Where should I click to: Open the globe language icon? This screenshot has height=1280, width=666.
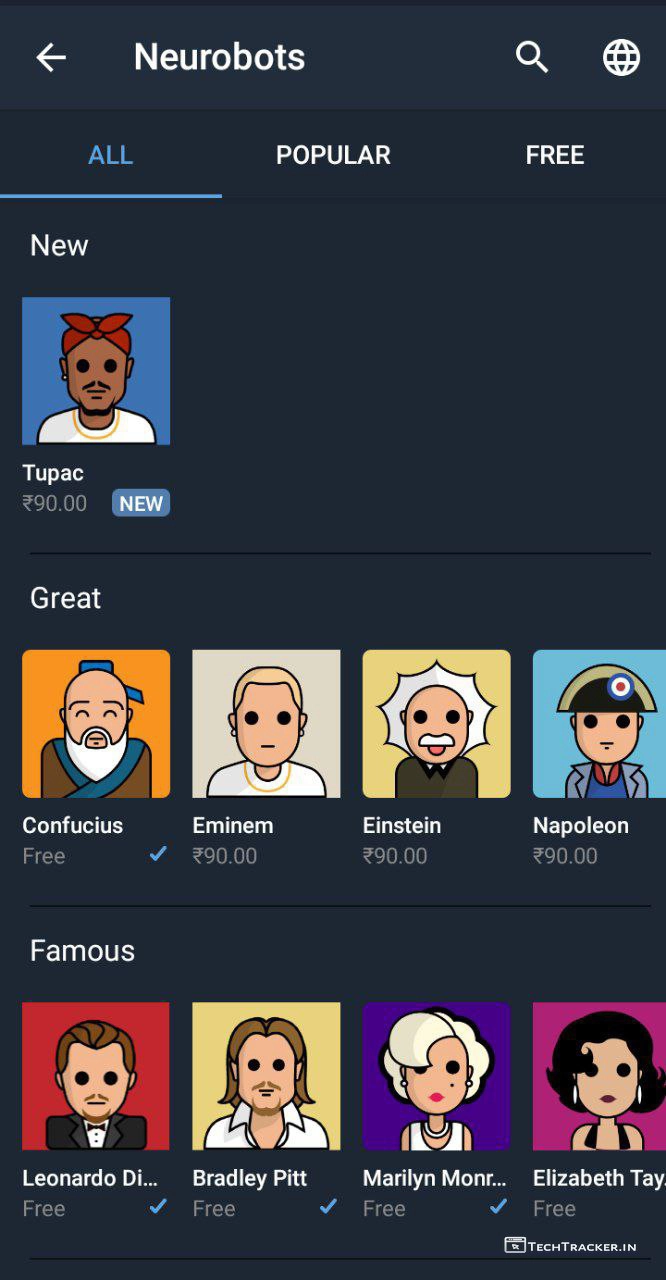pyautogui.click(x=621, y=58)
